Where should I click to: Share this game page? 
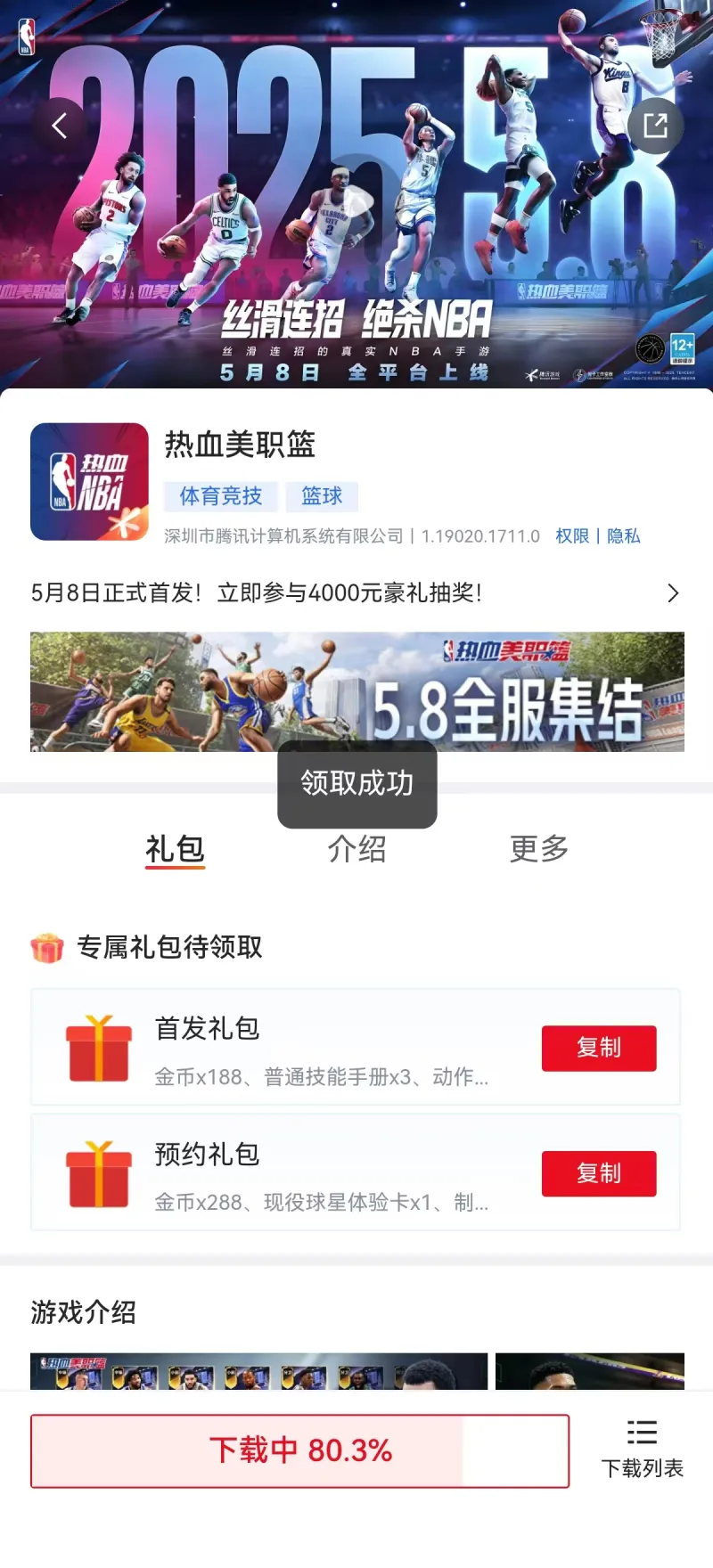coord(655,126)
